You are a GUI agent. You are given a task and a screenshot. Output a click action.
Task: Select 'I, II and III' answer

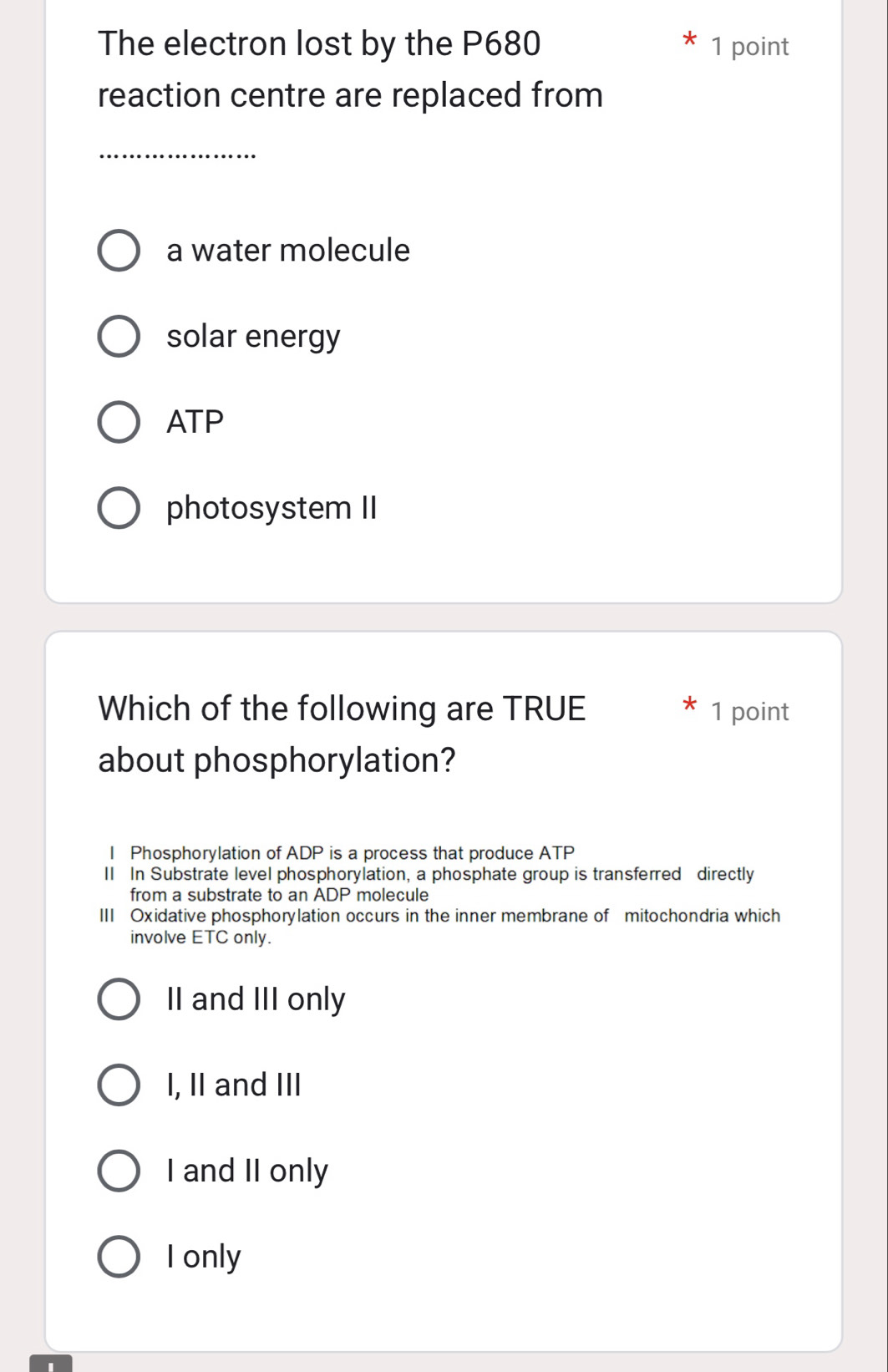click(119, 1085)
